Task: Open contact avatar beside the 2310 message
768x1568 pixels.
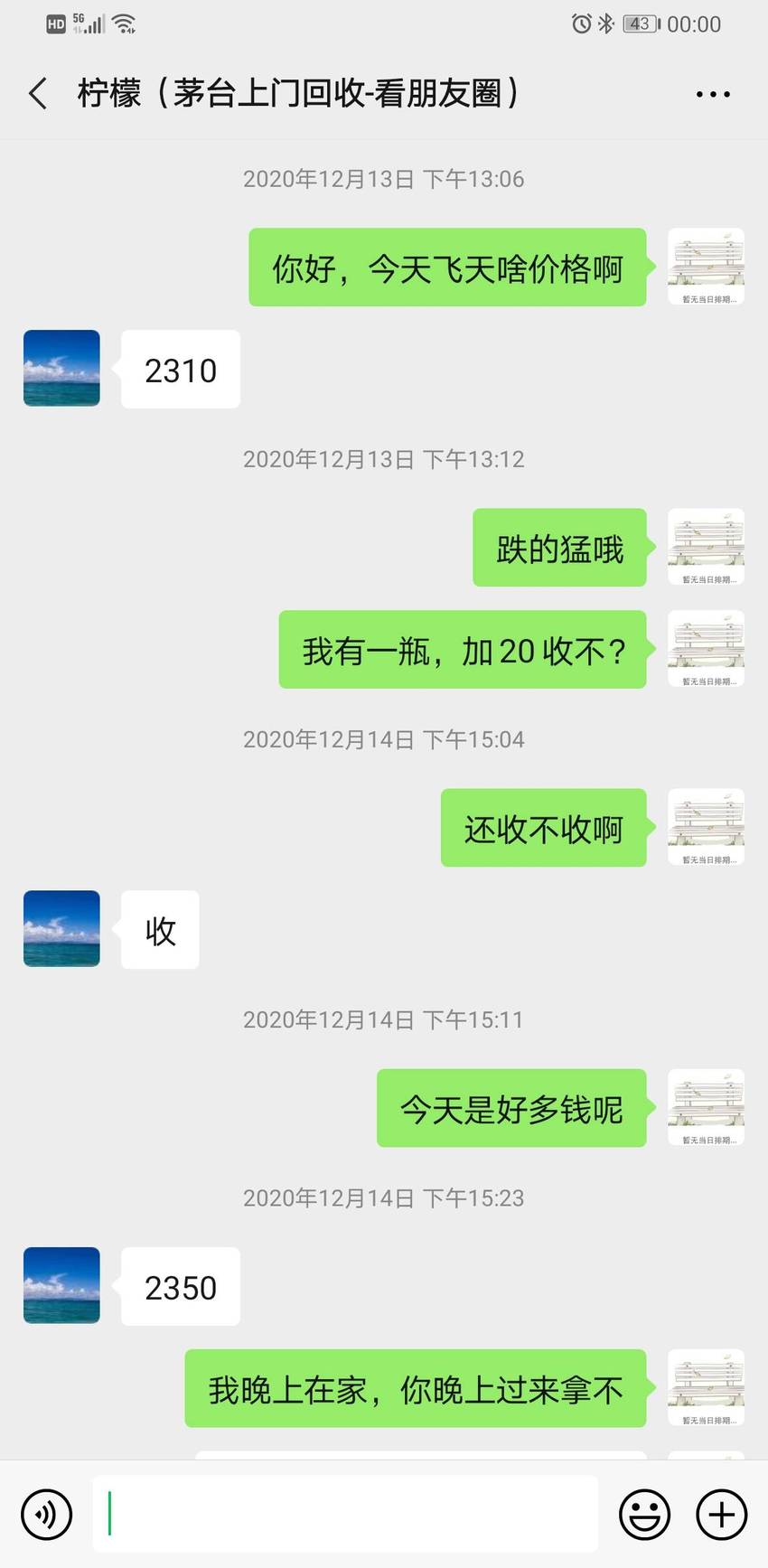Action: (x=61, y=369)
